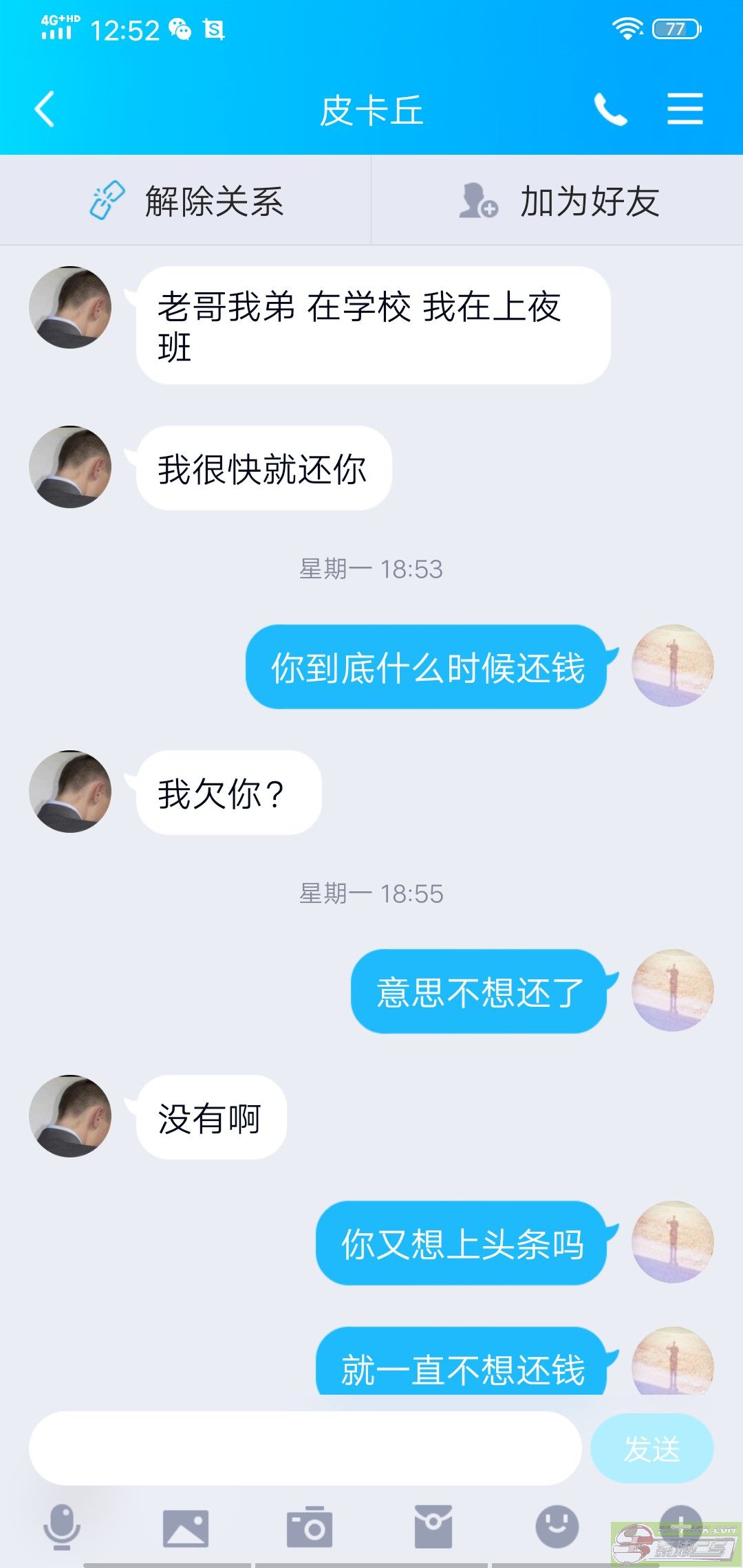The height and width of the screenshot is (1568, 743).
Task: Tap the microphone voice input icon
Action: (x=62, y=1527)
